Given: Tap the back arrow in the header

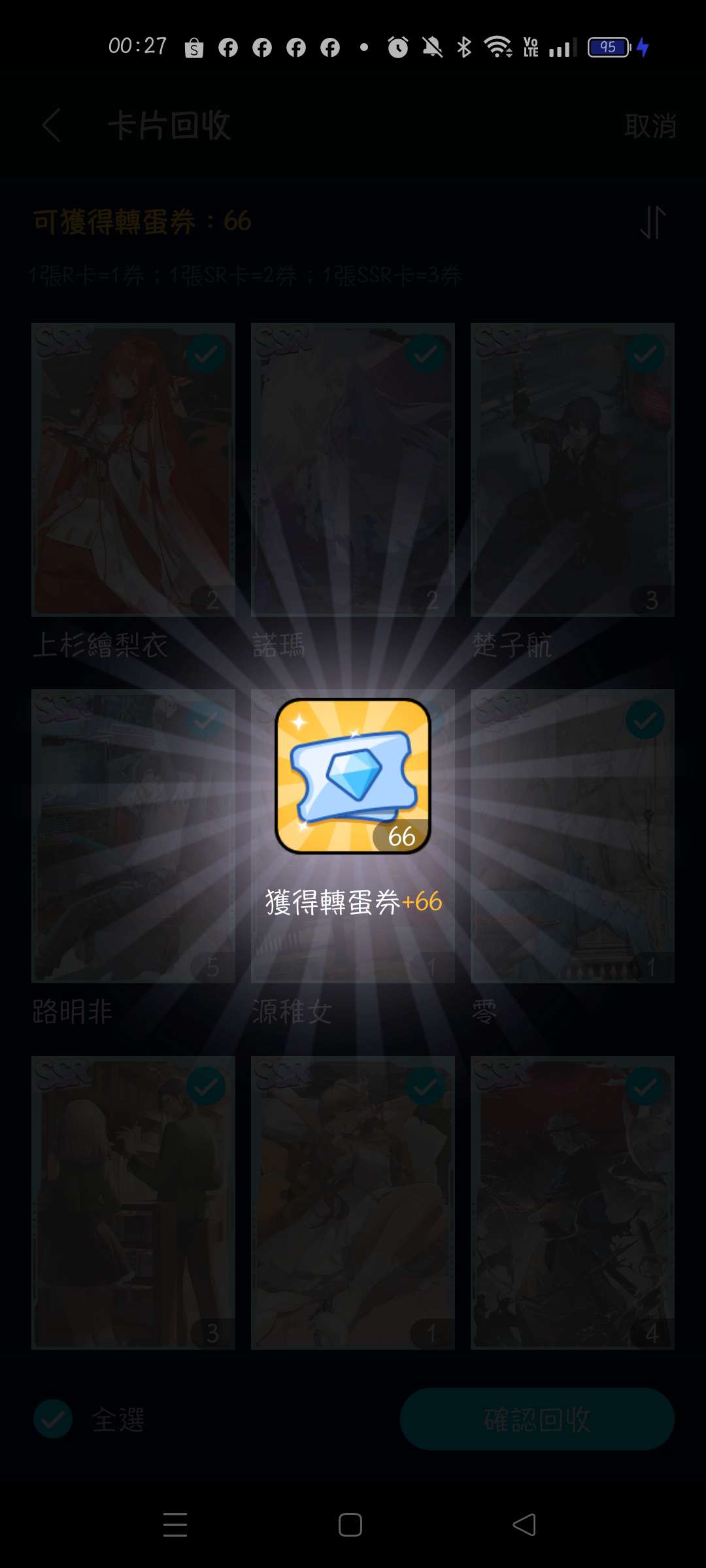Looking at the screenshot, I should [52, 125].
